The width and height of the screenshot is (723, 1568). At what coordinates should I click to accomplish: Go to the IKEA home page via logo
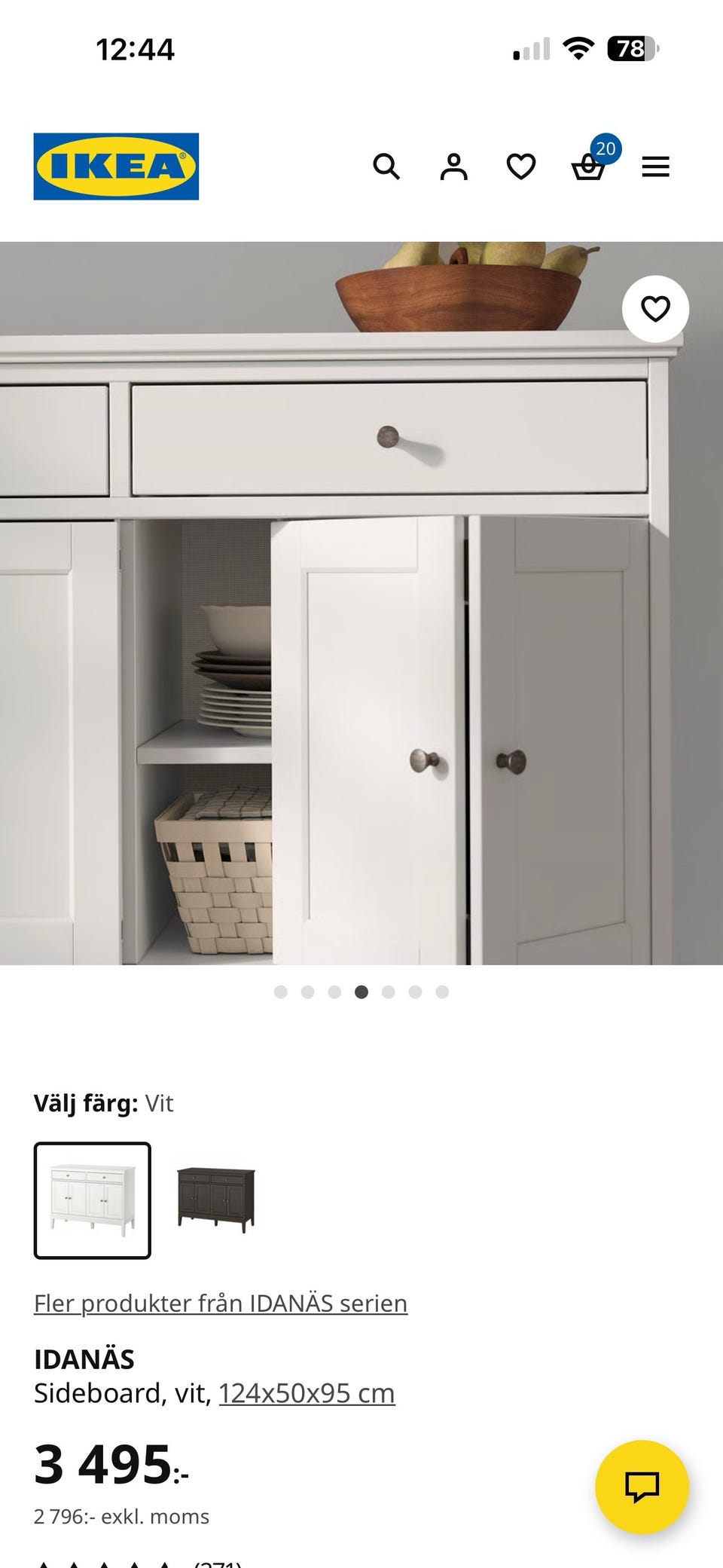(114, 165)
